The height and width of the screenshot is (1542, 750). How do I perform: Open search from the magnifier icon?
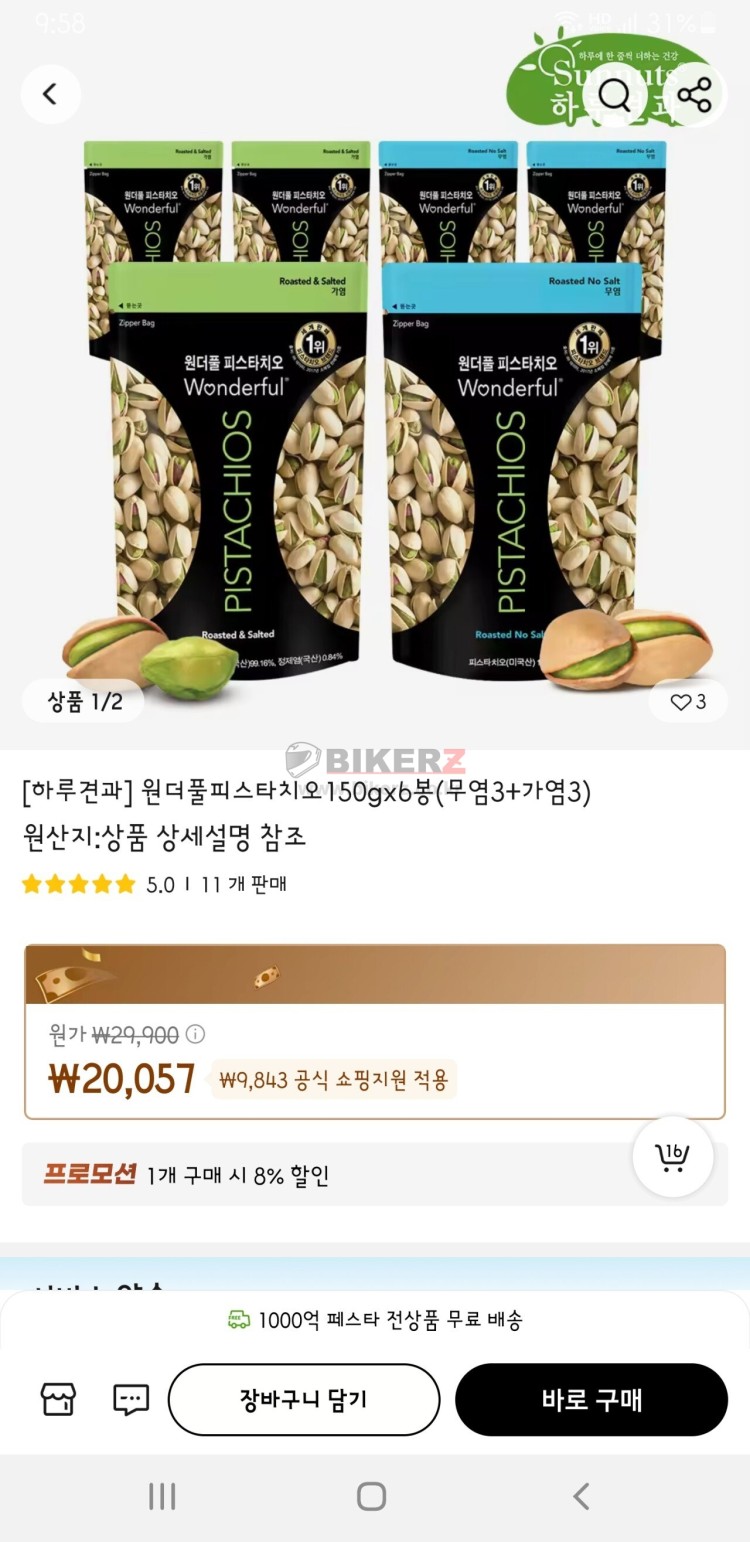click(x=614, y=95)
